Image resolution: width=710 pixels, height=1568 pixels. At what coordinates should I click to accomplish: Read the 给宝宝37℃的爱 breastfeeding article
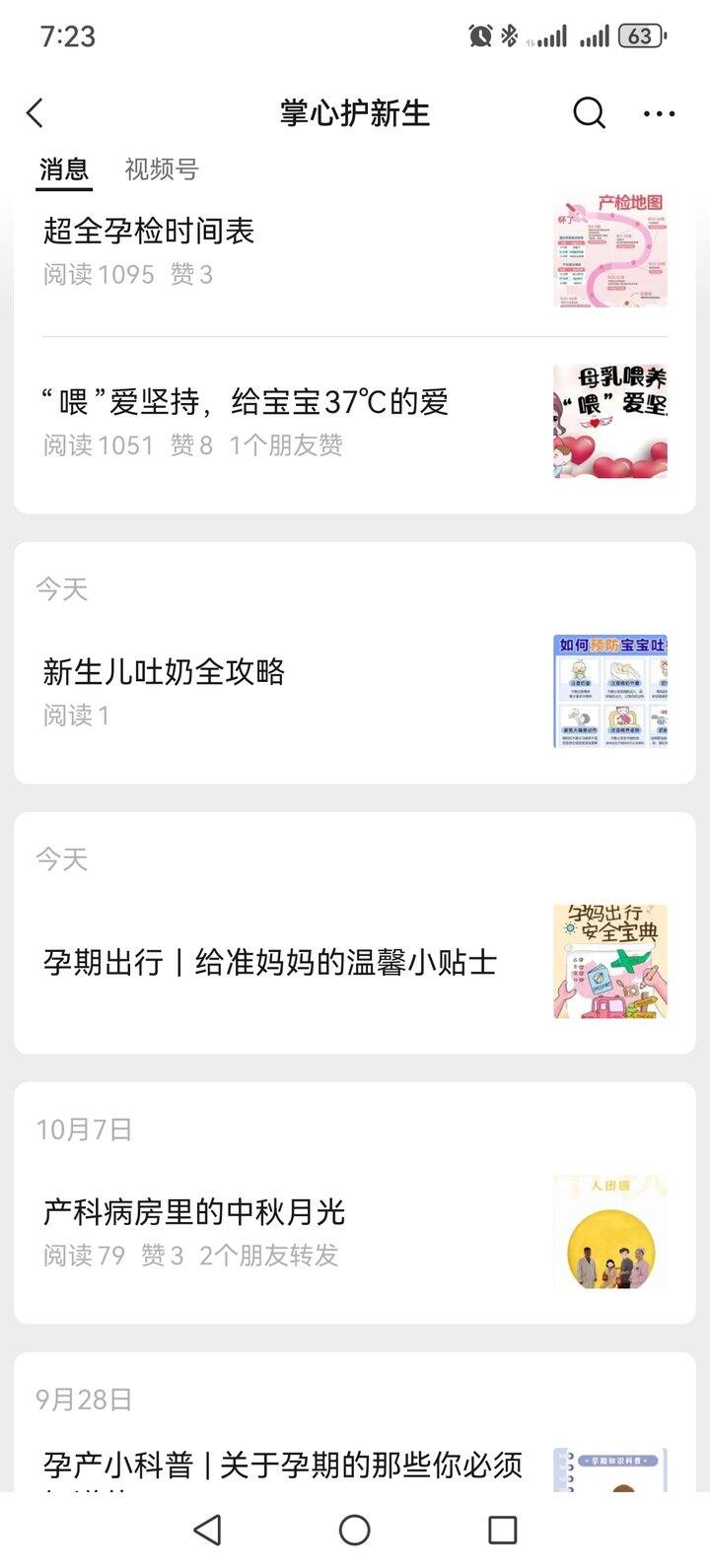tap(246, 402)
